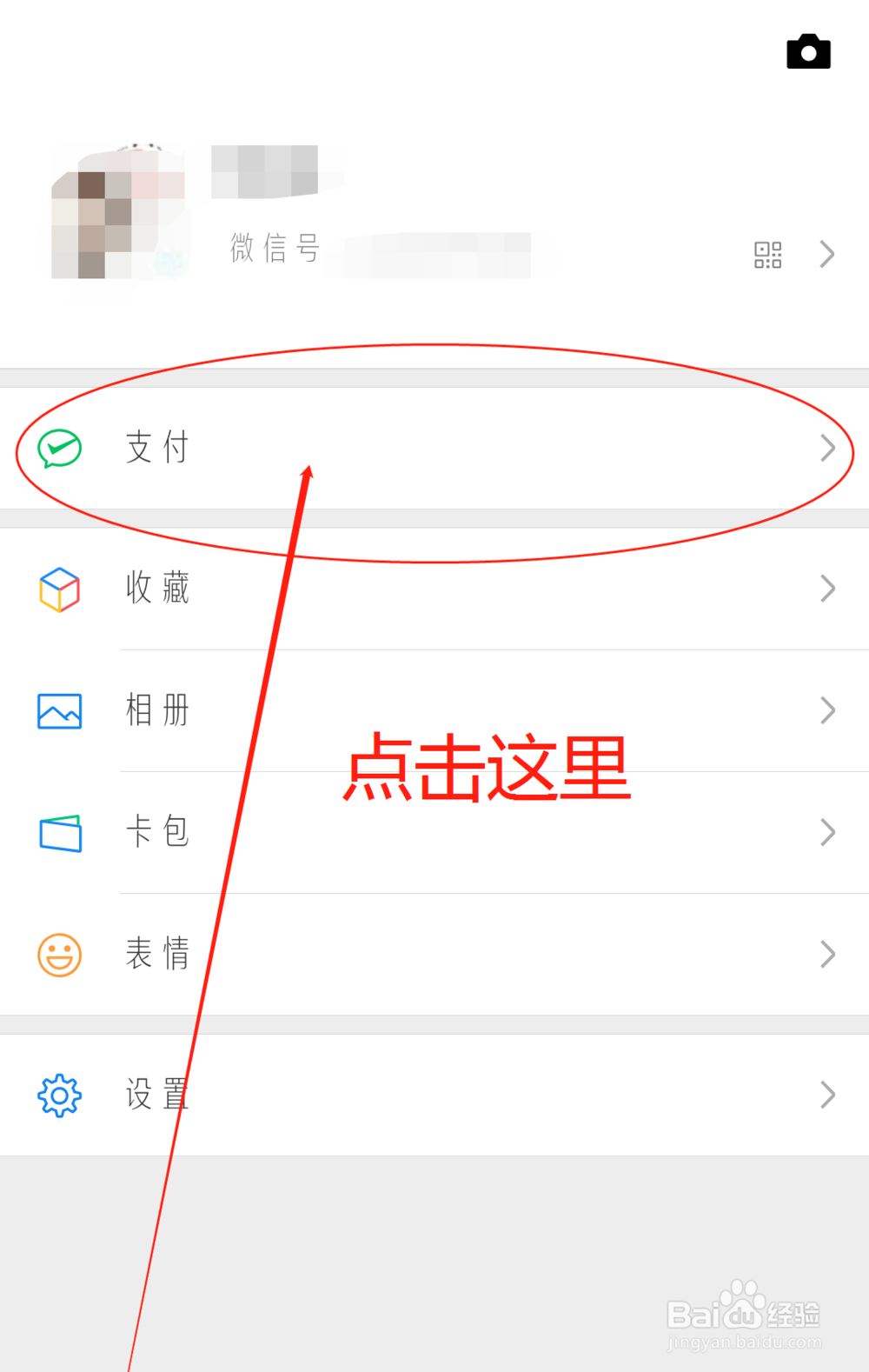The width and height of the screenshot is (869, 1372).
Task: Open 卡包 card packages
Action: [157, 832]
